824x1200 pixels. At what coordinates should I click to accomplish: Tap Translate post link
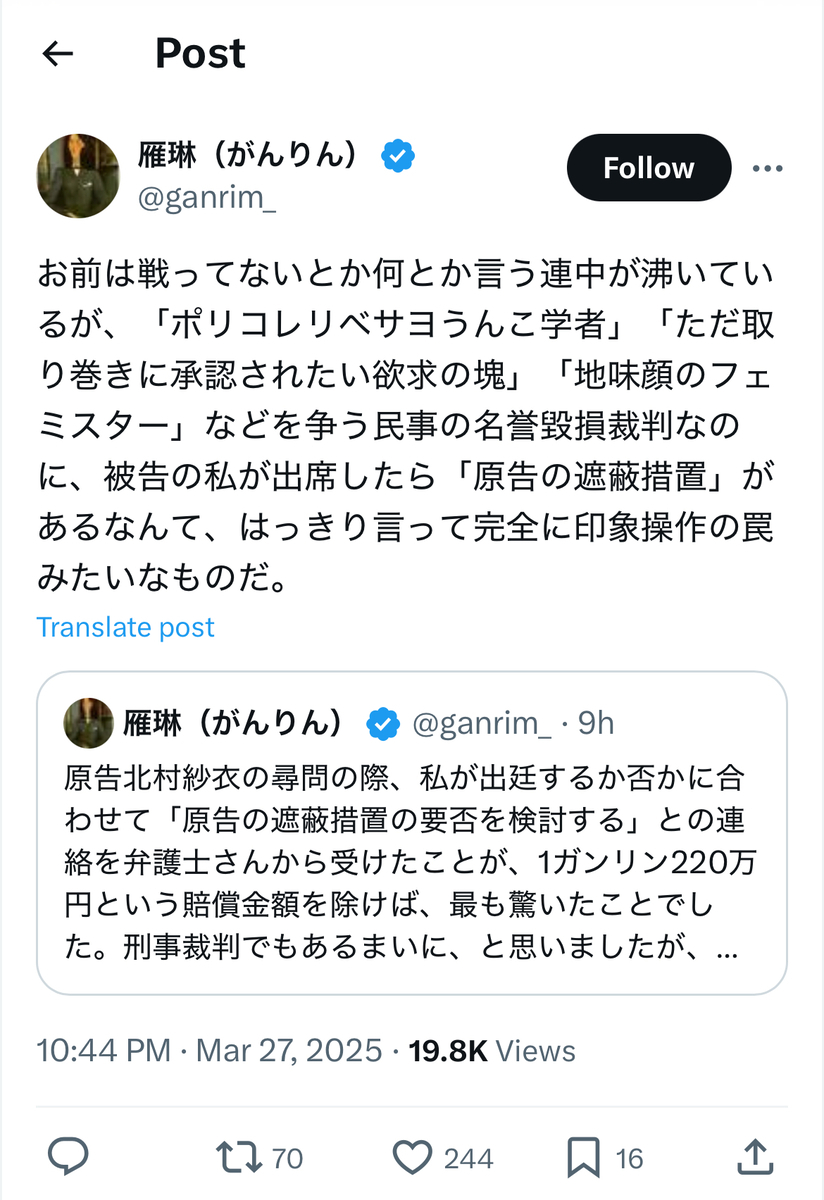point(125,627)
